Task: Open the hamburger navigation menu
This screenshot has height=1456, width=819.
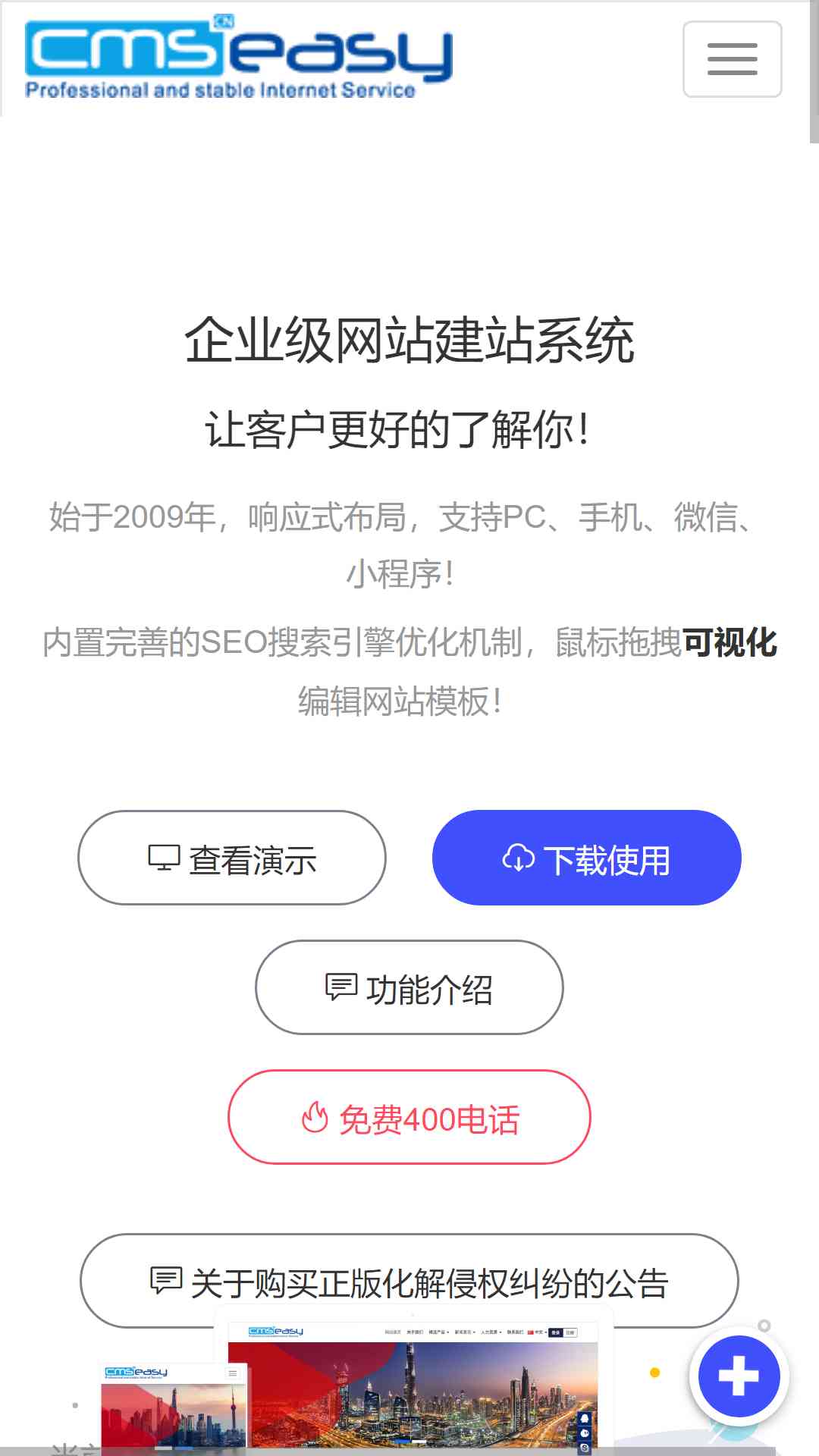Action: coord(732,59)
